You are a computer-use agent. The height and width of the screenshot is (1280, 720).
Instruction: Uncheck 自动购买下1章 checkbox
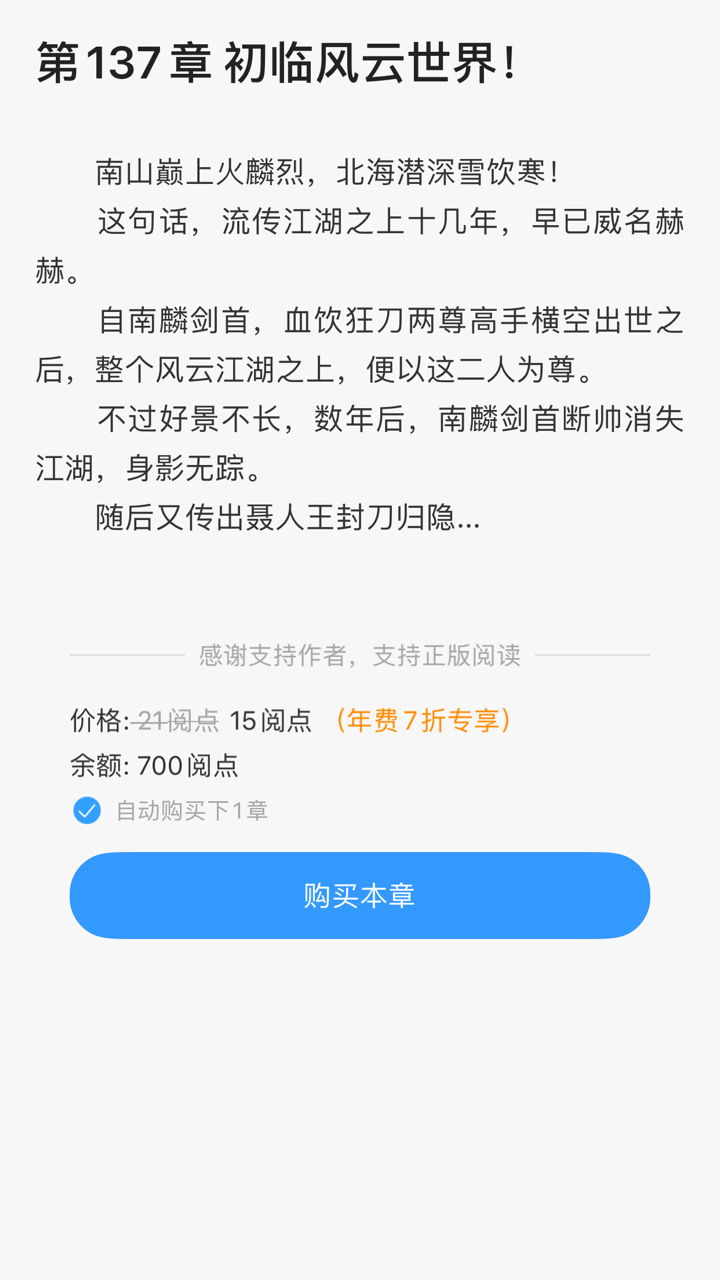coord(87,810)
